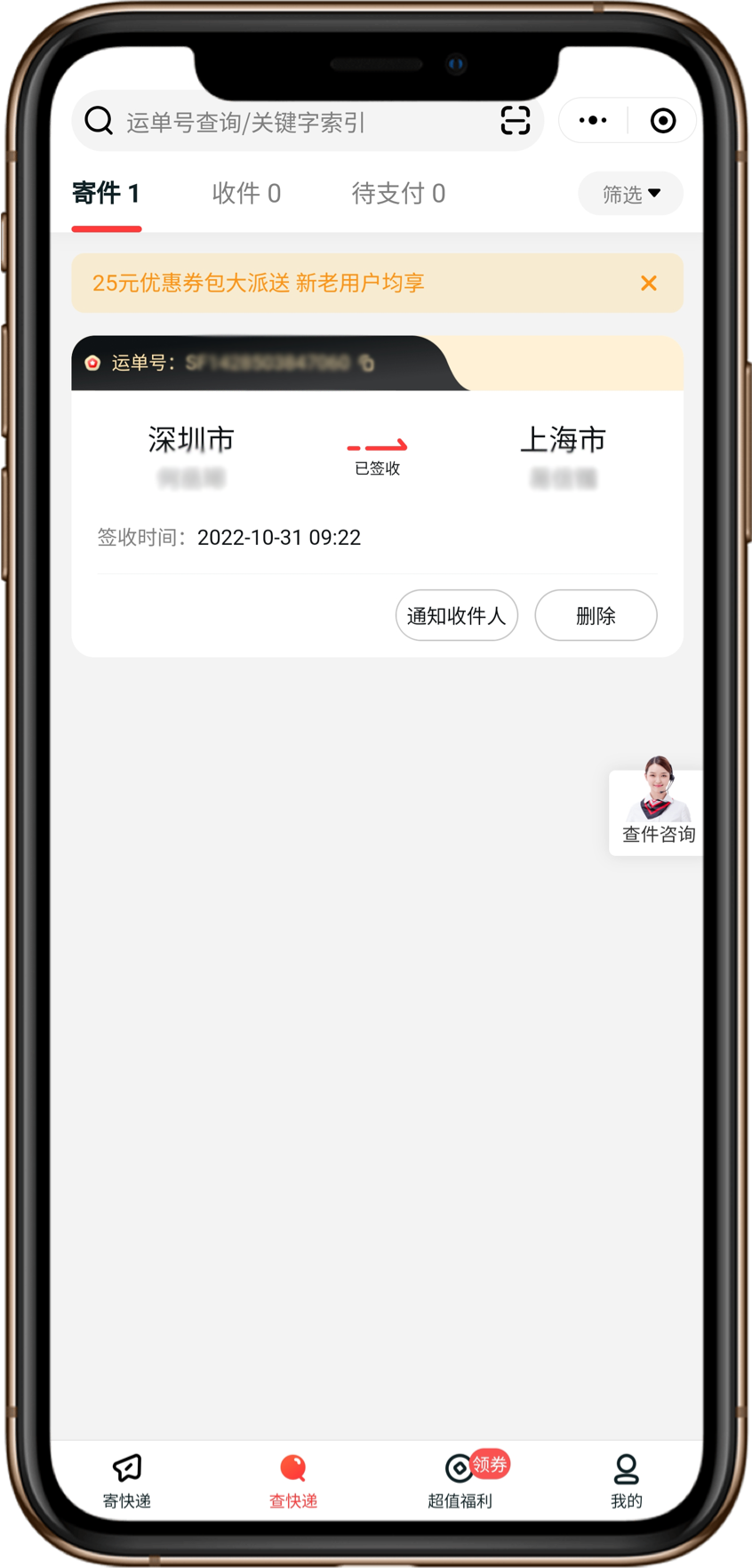Select the 查快递 bottom tab
Screen dimensions: 752x1568
[293, 1482]
